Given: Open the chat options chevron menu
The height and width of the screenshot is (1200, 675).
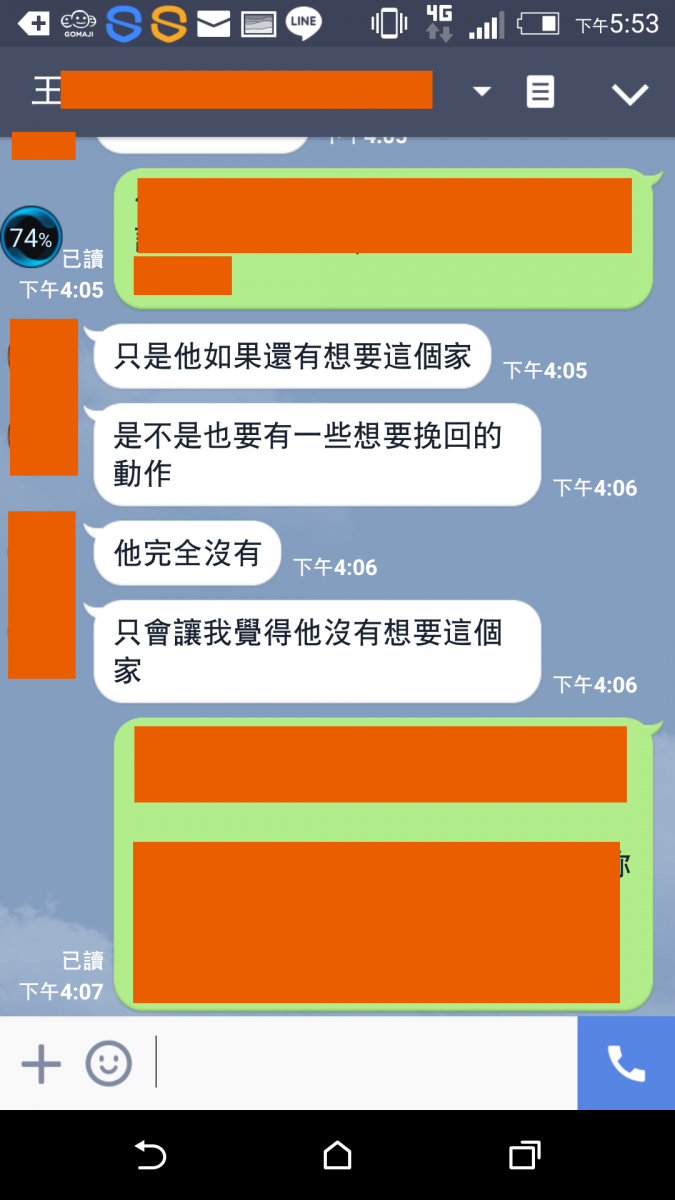Looking at the screenshot, I should click(x=630, y=94).
